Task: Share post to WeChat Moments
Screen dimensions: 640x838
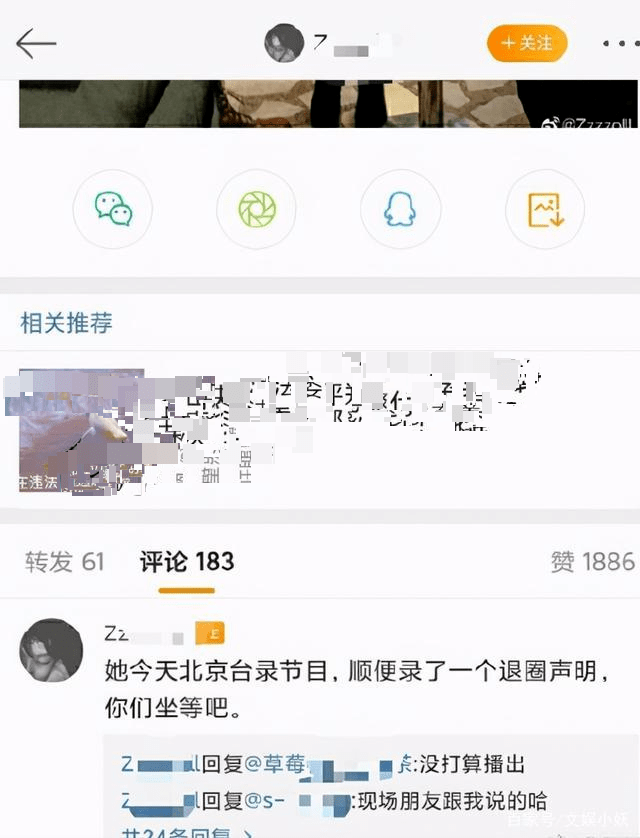Action: [x=256, y=209]
